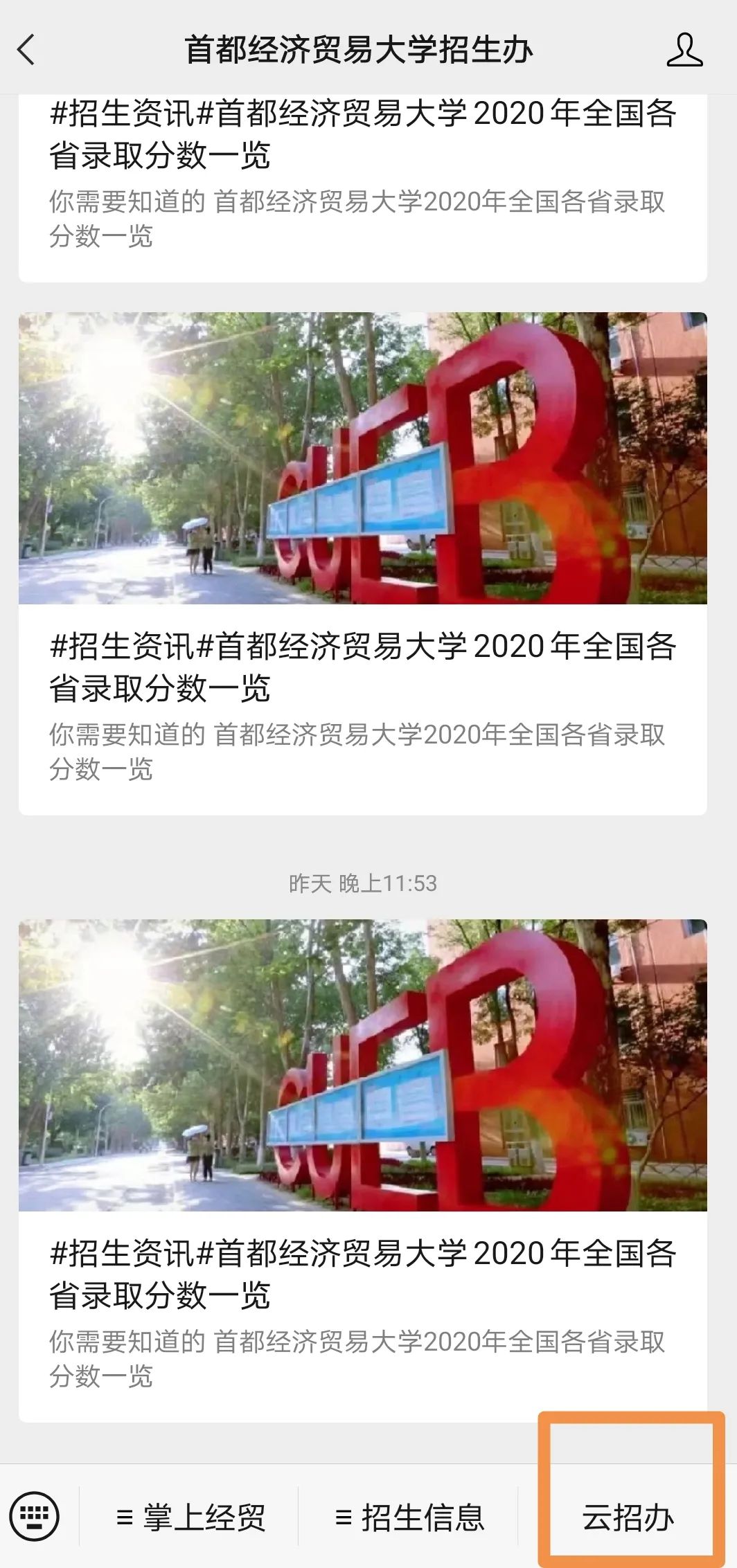This screenshot has width=737, height=1568.
Task: Expand the 掌上经贸 menu
Action: (x=190, y=1518)
